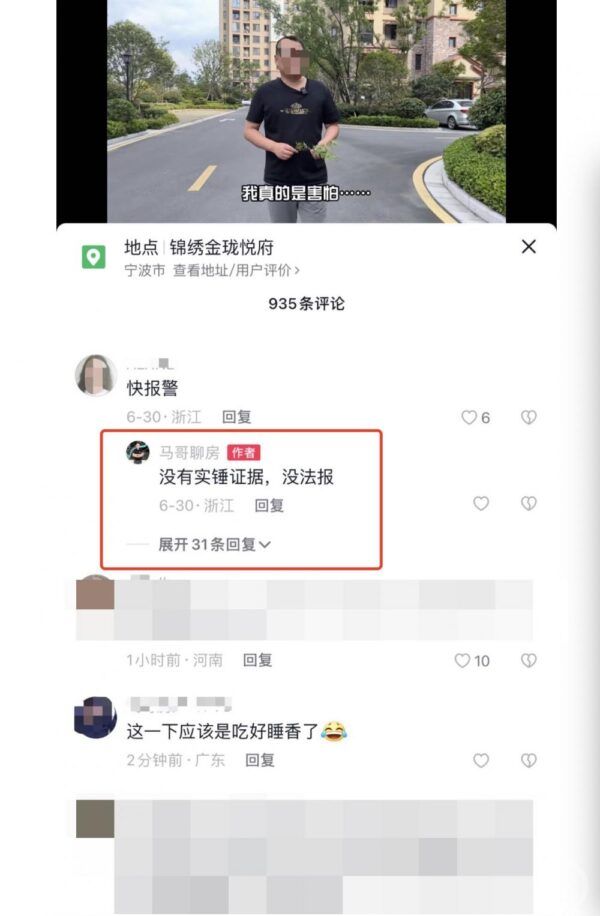Reply to the author comment 没有实锤证据，没法报
600x916 pixels.
click(269, 505)
